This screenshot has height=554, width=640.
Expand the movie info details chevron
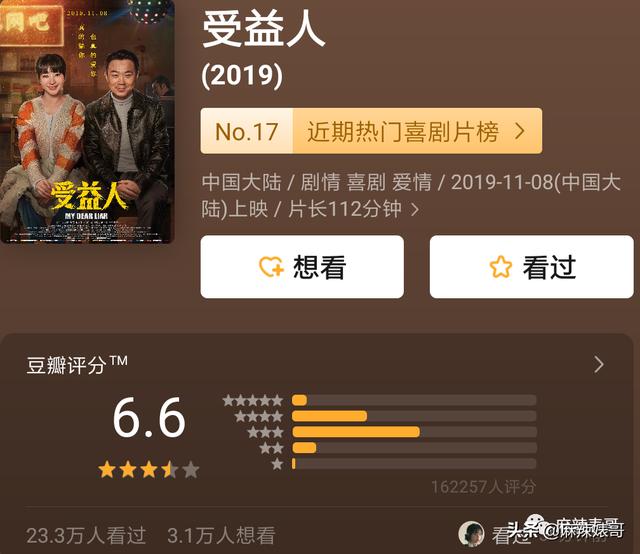point(415,210)
